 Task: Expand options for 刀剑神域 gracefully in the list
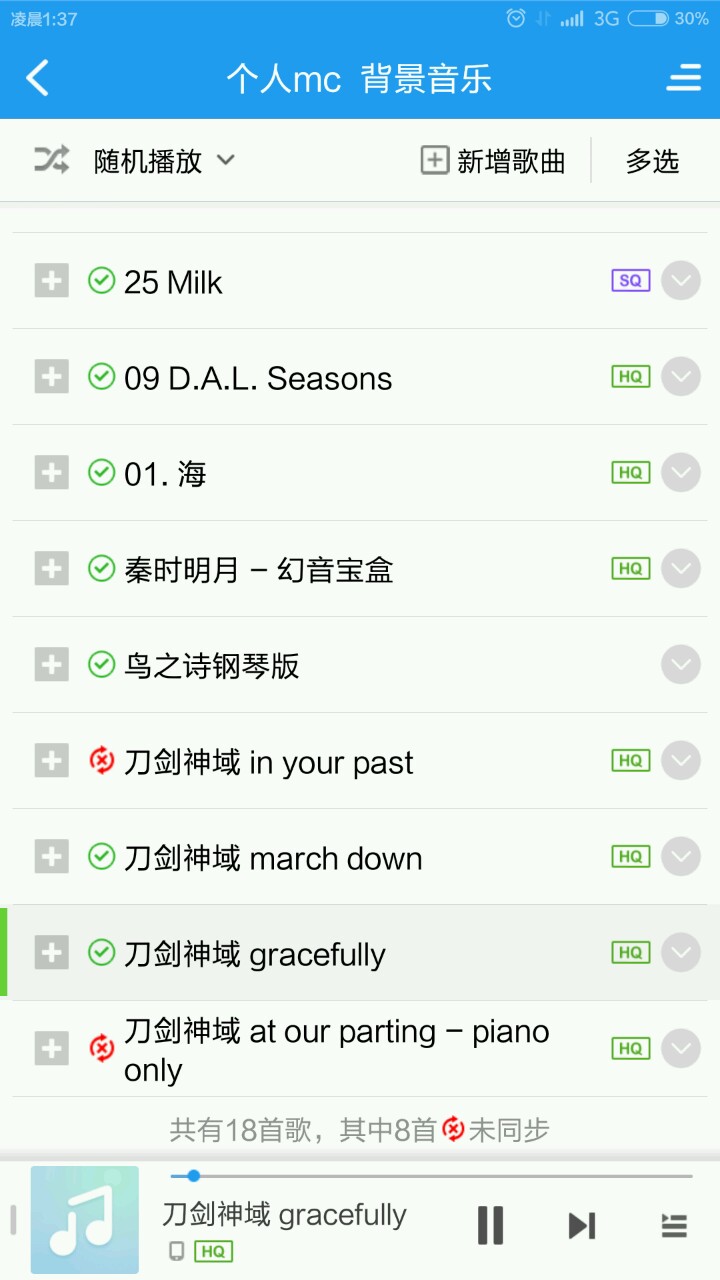(x=681, y=953)
